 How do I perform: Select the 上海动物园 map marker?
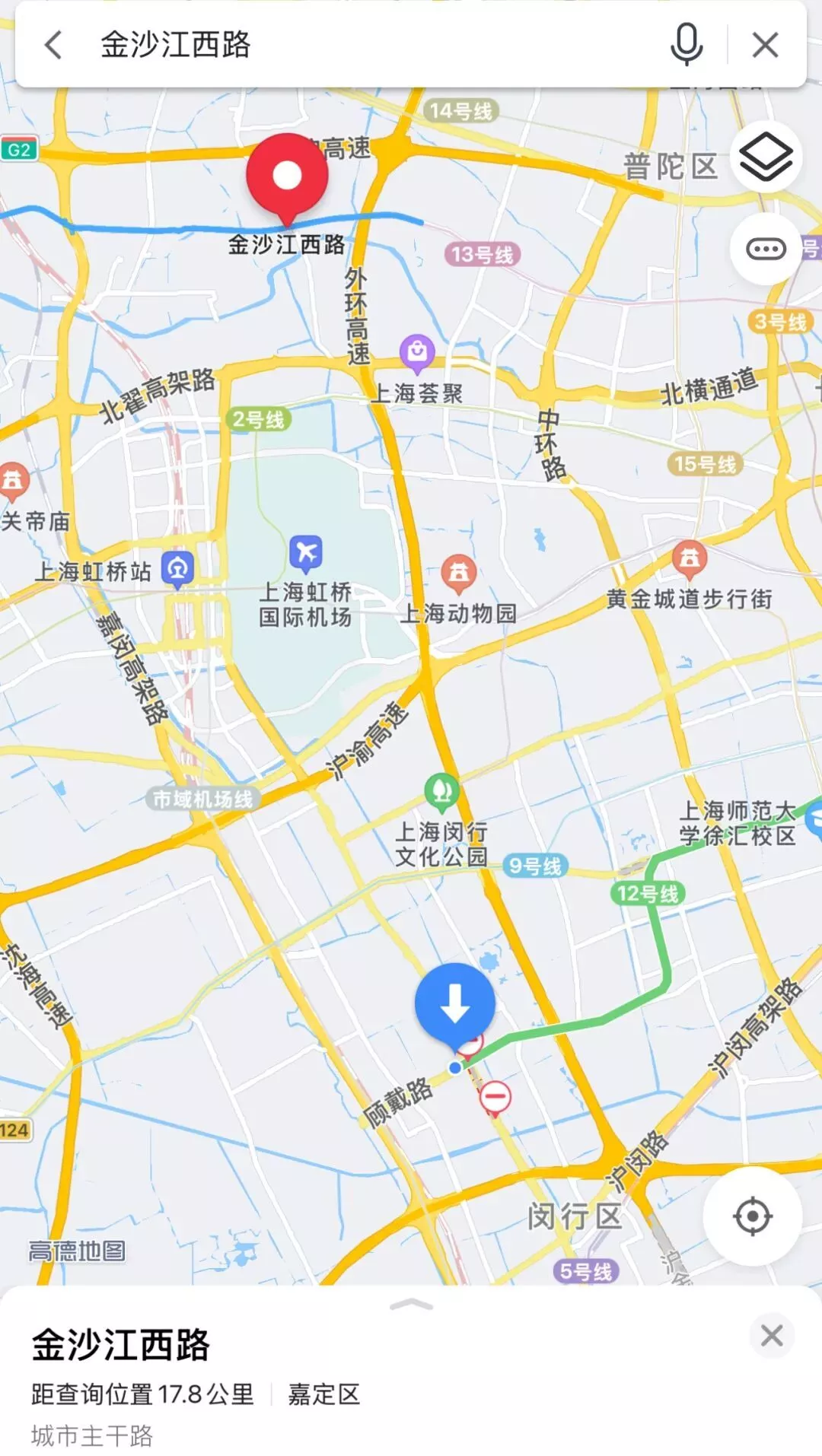pos(458,572)
